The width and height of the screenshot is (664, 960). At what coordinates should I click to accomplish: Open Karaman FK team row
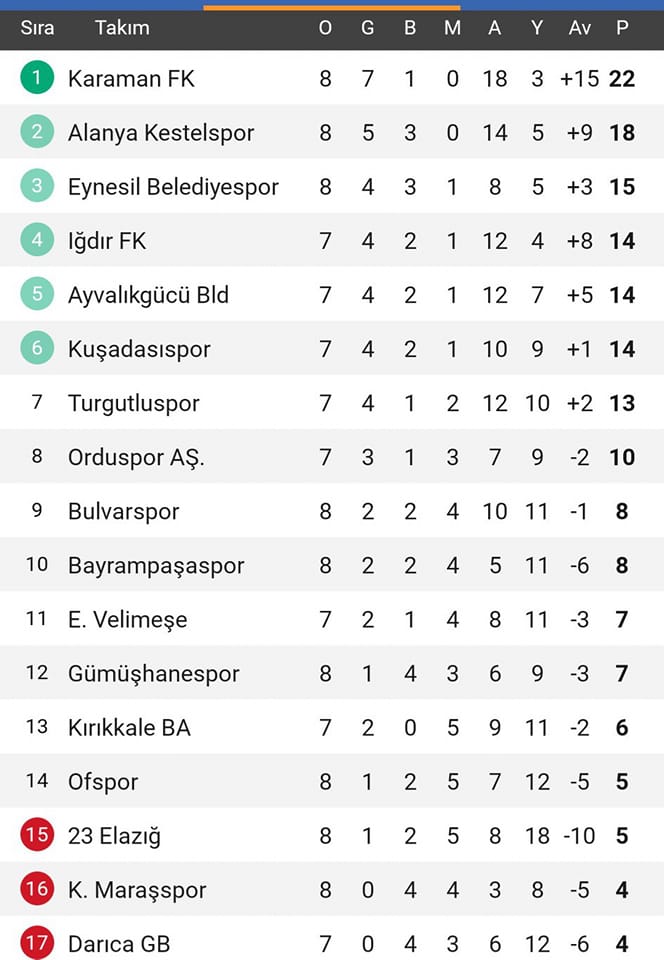(x=131, y=78)
